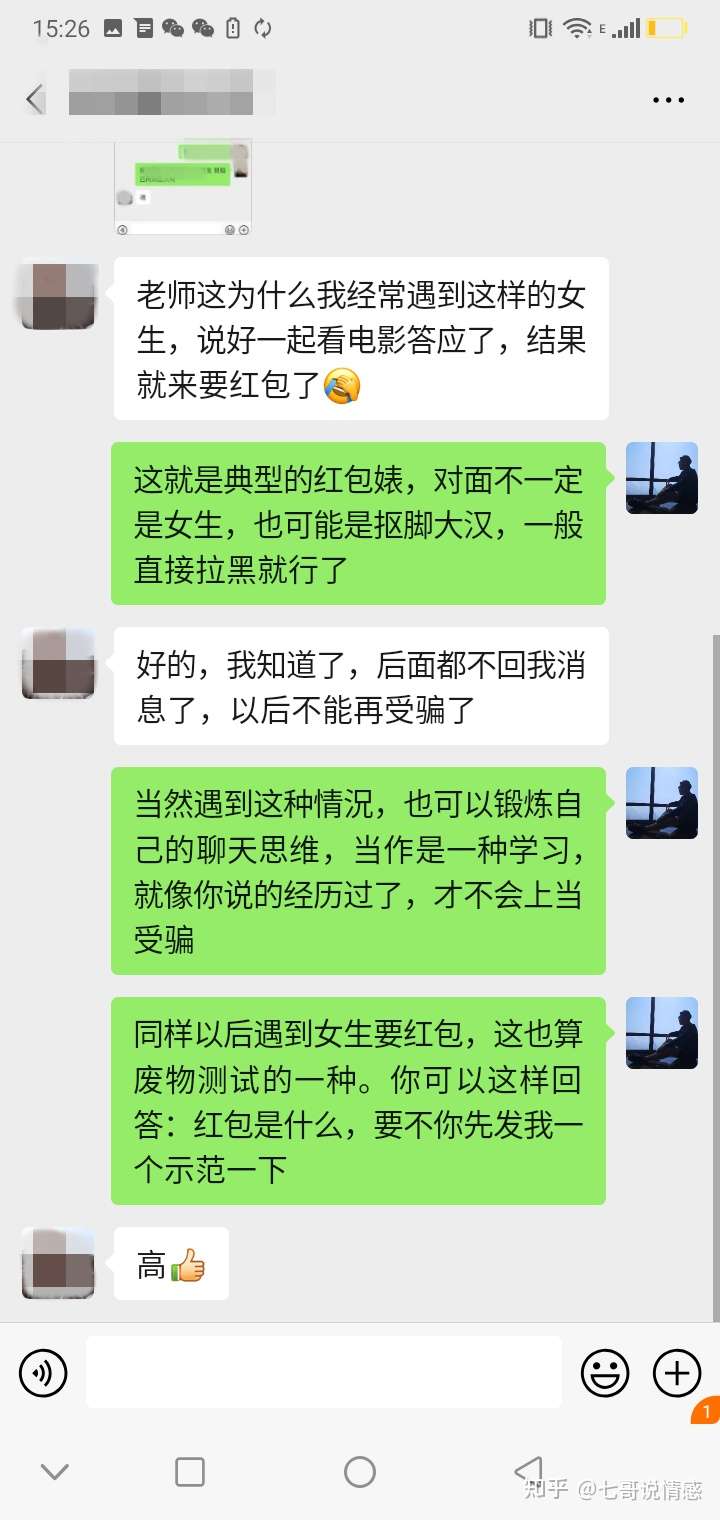Go to the Android home screen
The image size is (720, 1520).
359,1471
